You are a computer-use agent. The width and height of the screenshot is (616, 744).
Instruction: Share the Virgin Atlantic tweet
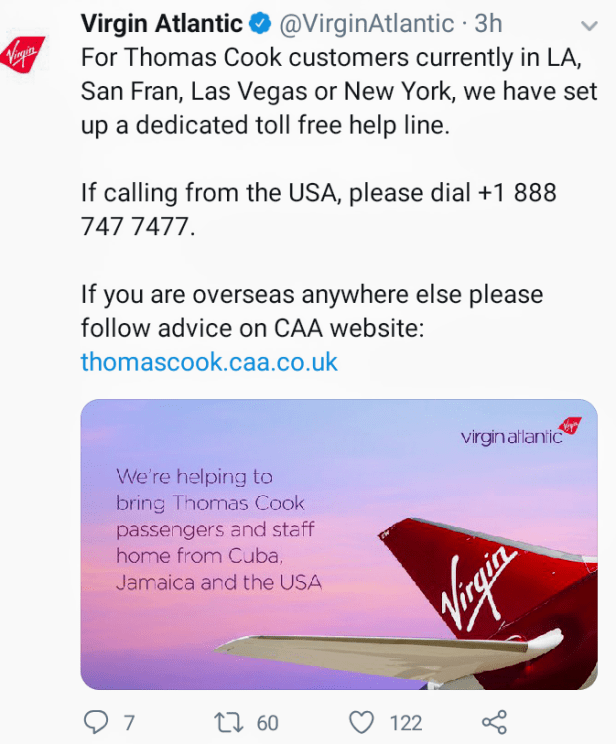tap(495, 721)
